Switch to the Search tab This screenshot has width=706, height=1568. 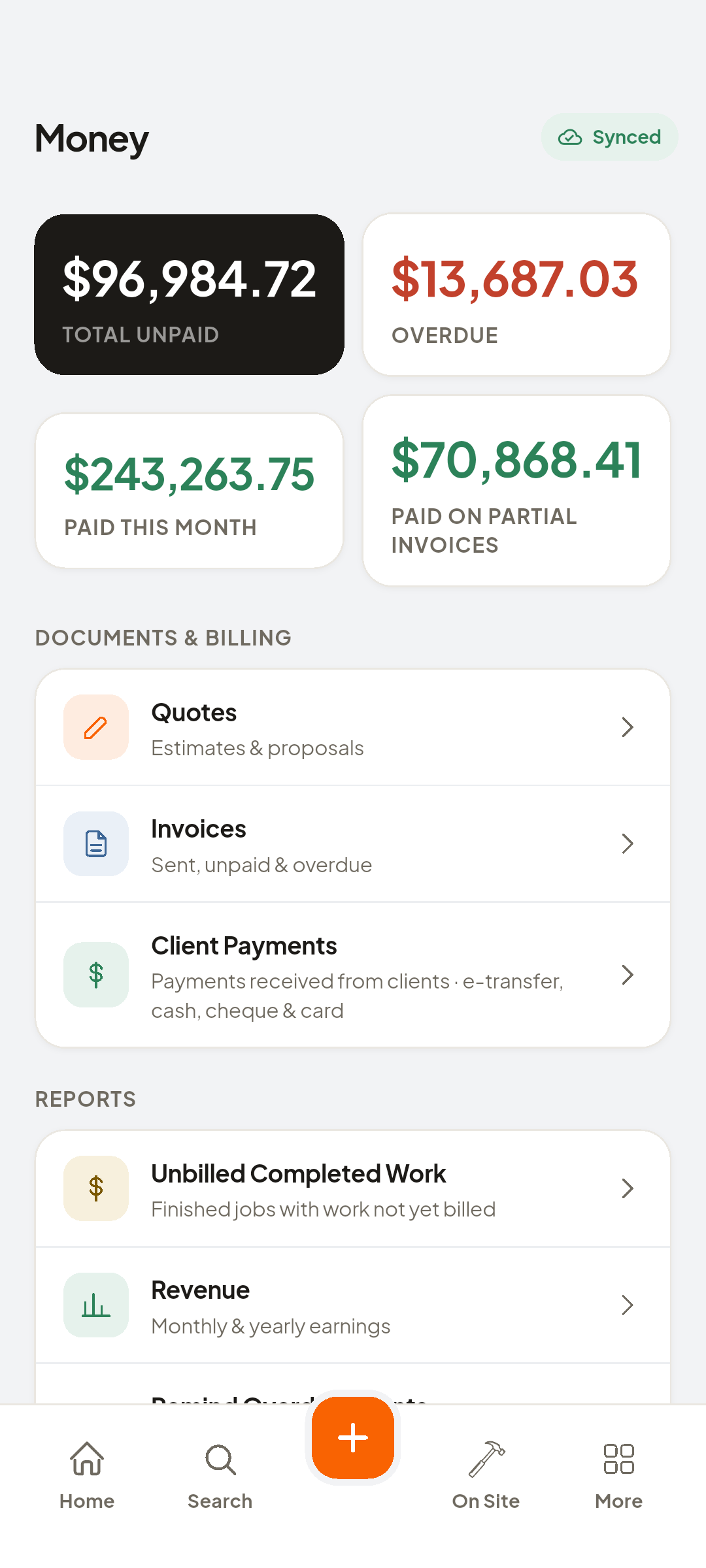tap(220, 1475)
